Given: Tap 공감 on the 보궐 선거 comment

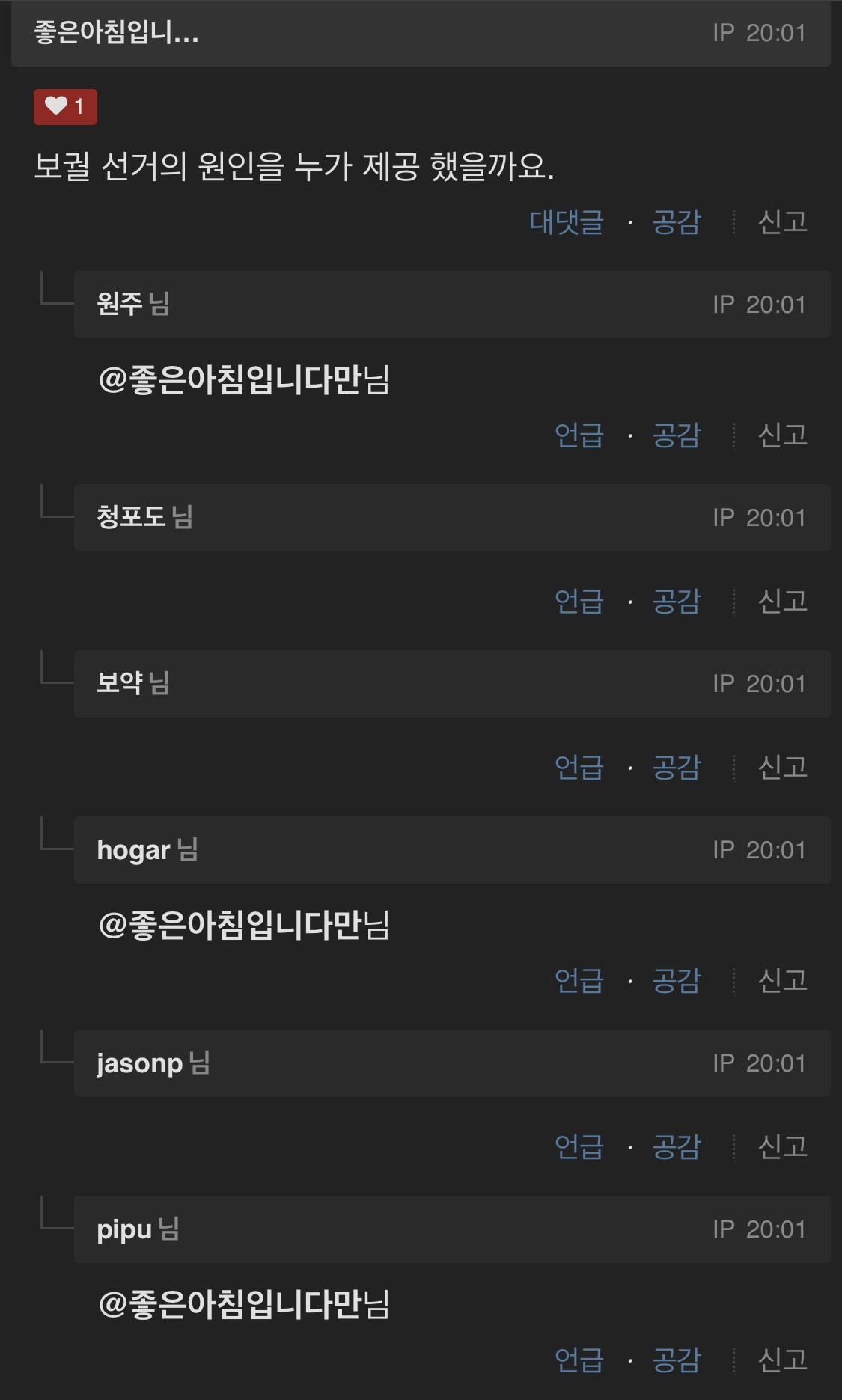Looking at the screenshot, I should [676, 221].
